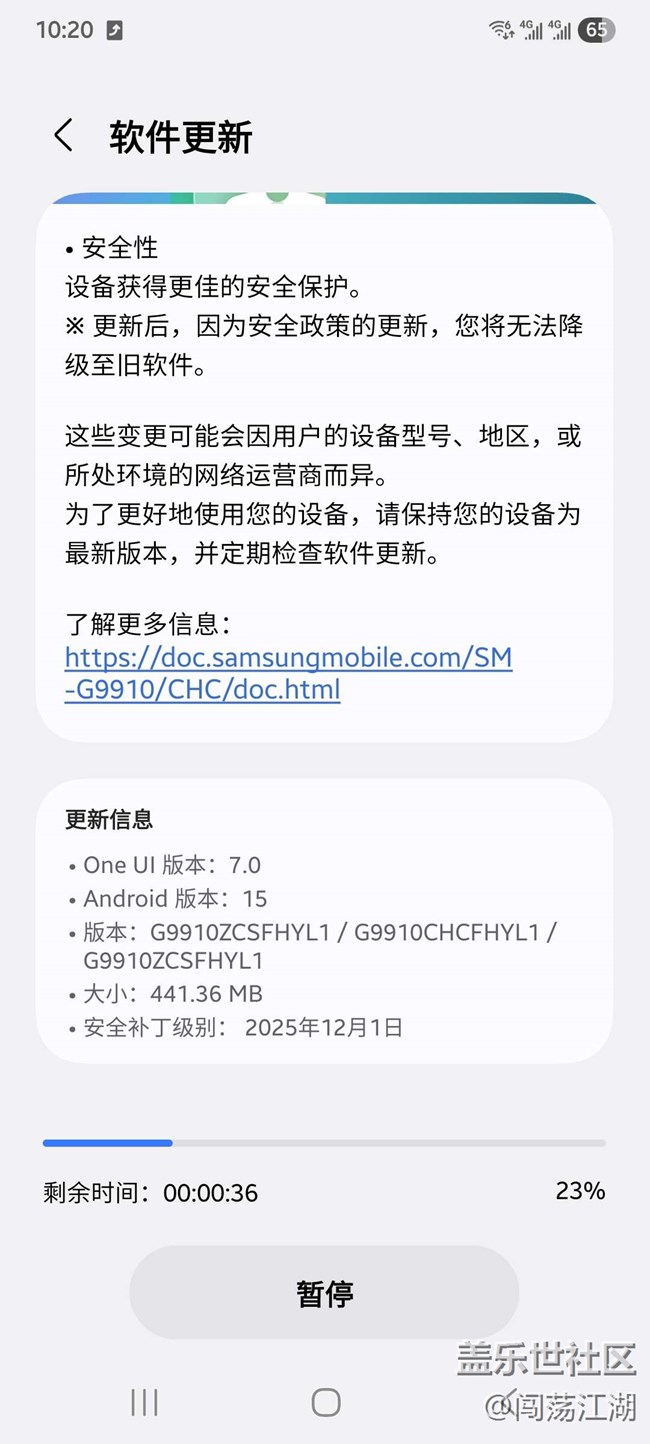Screen dimensions: 650x1444
Task: Open the doc.samsungmobile.com link
Action: (288, 673)
